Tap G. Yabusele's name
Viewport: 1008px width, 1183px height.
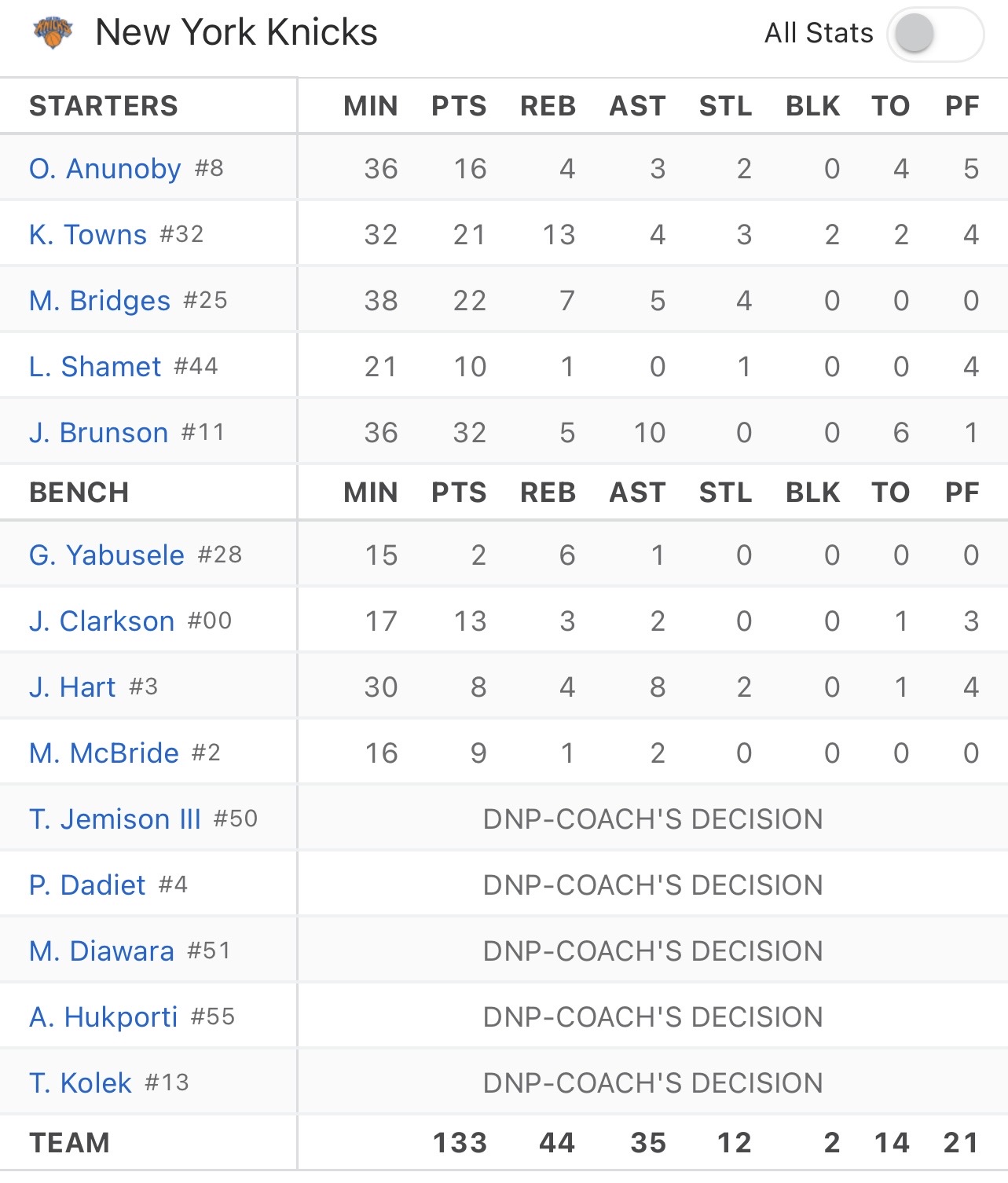point(107,555)
